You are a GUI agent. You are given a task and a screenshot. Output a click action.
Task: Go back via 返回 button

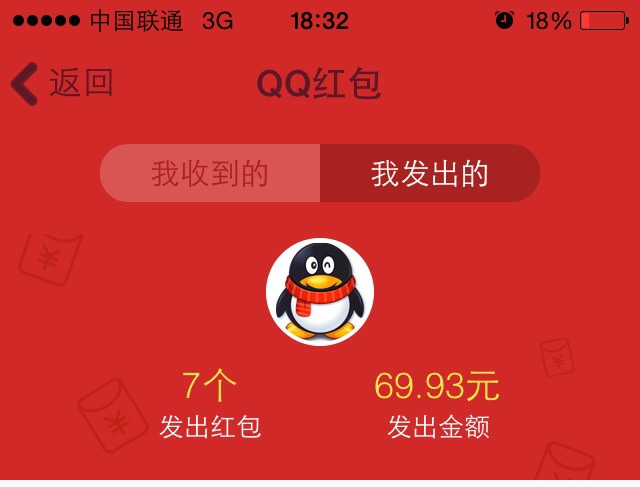click(62, 84)
